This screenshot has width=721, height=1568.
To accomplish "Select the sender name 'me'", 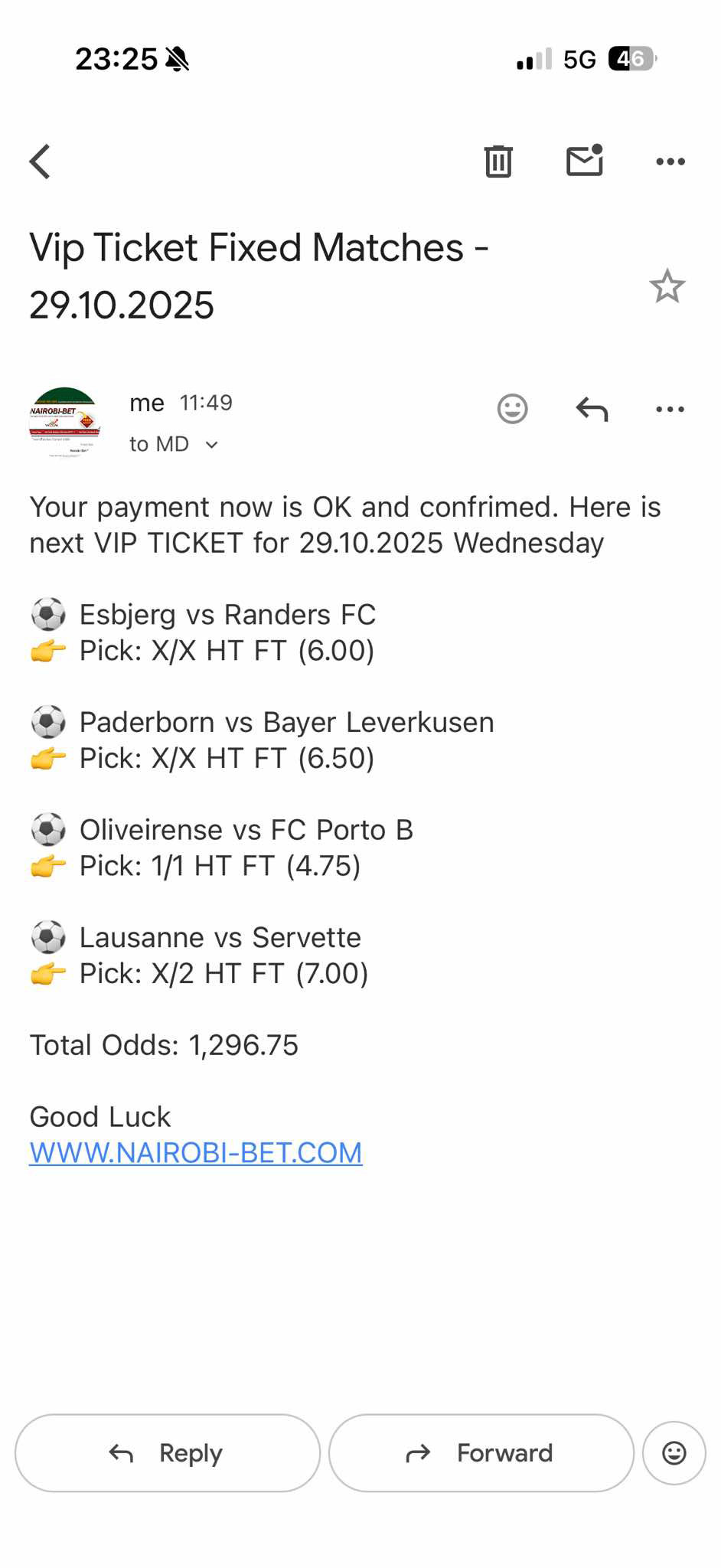I will [147, 402].
